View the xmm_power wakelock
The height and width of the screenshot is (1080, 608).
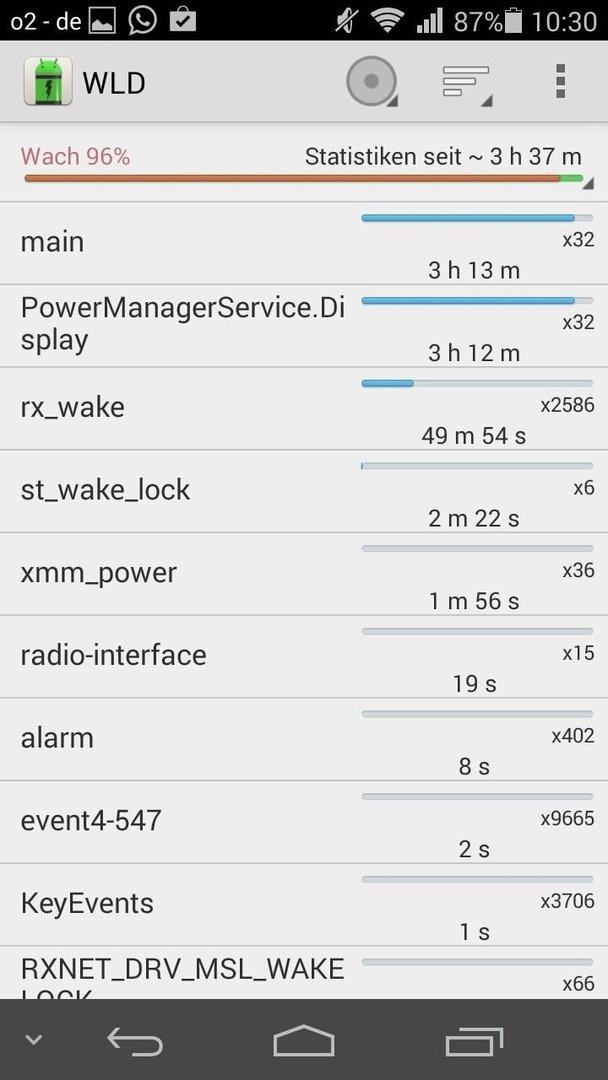coord(304,574)
